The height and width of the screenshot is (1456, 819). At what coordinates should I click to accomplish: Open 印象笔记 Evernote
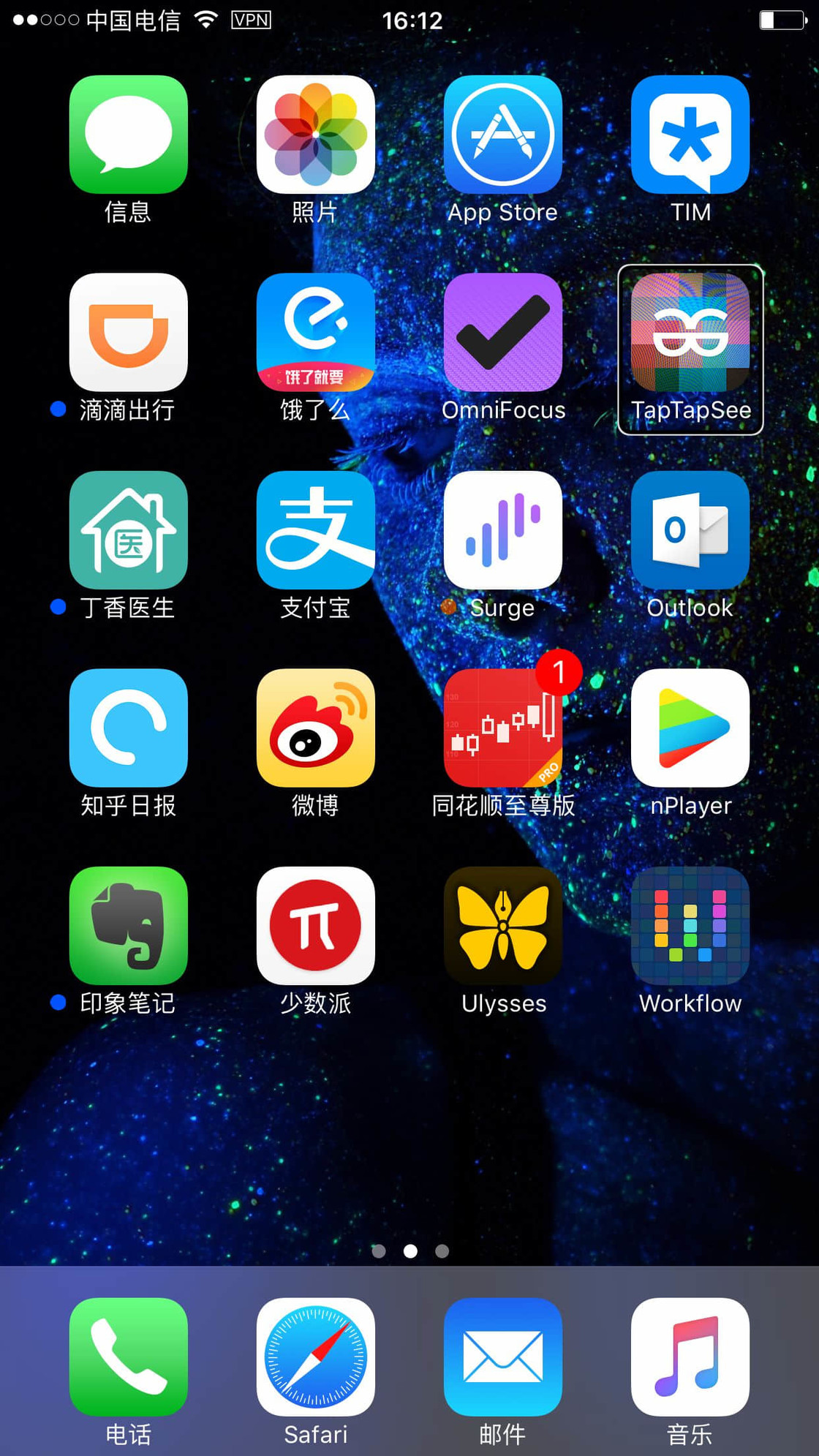pyautogui.click(x=128, y=926)
